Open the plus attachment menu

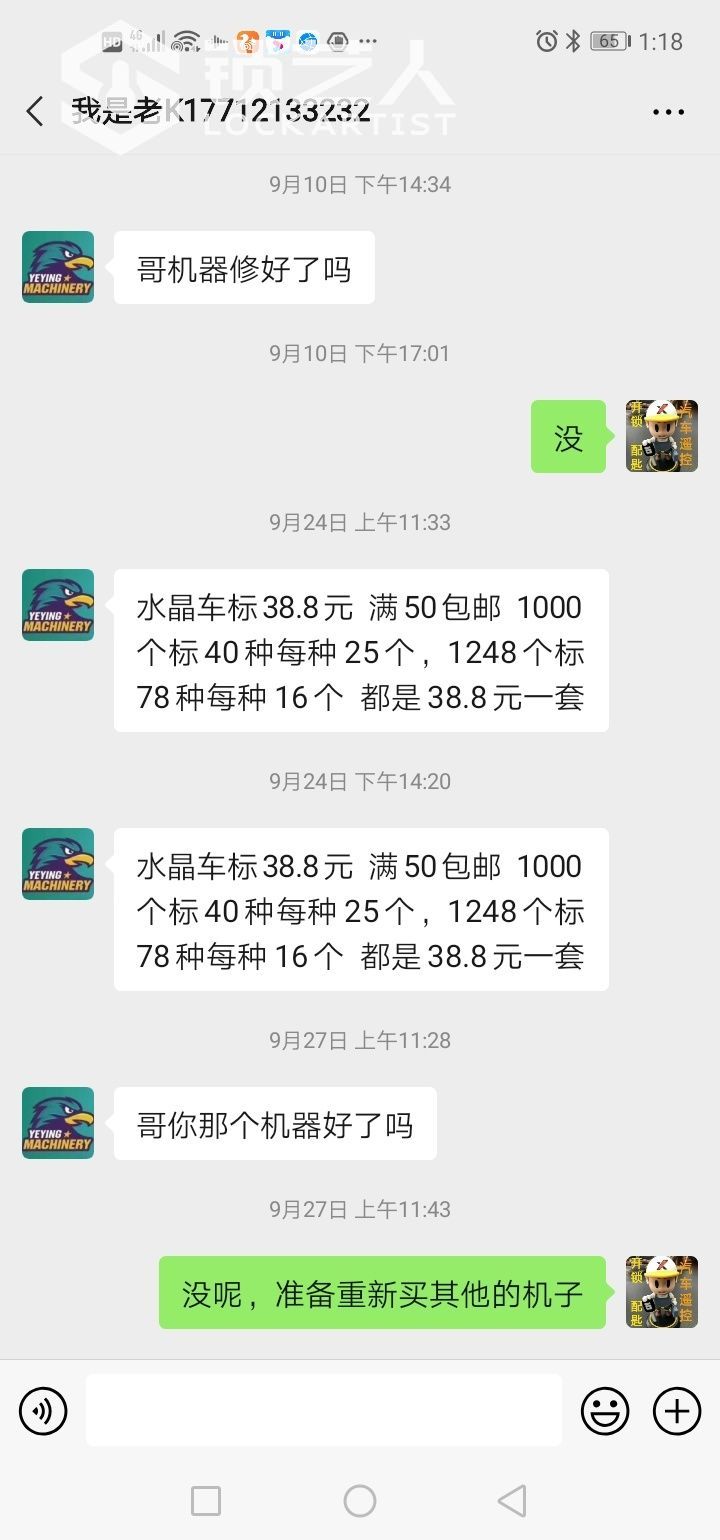[677, 1411]
